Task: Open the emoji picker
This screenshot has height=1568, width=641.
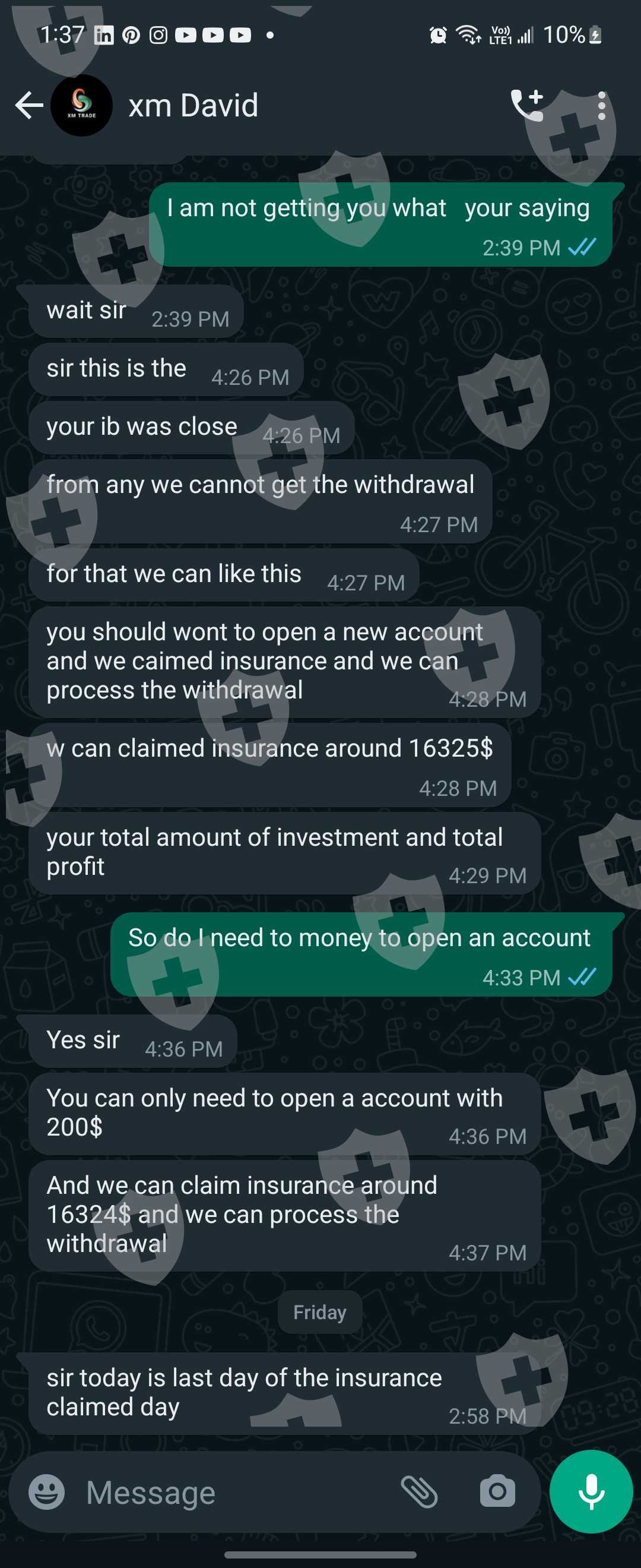Action: [x=46, y=1492]
